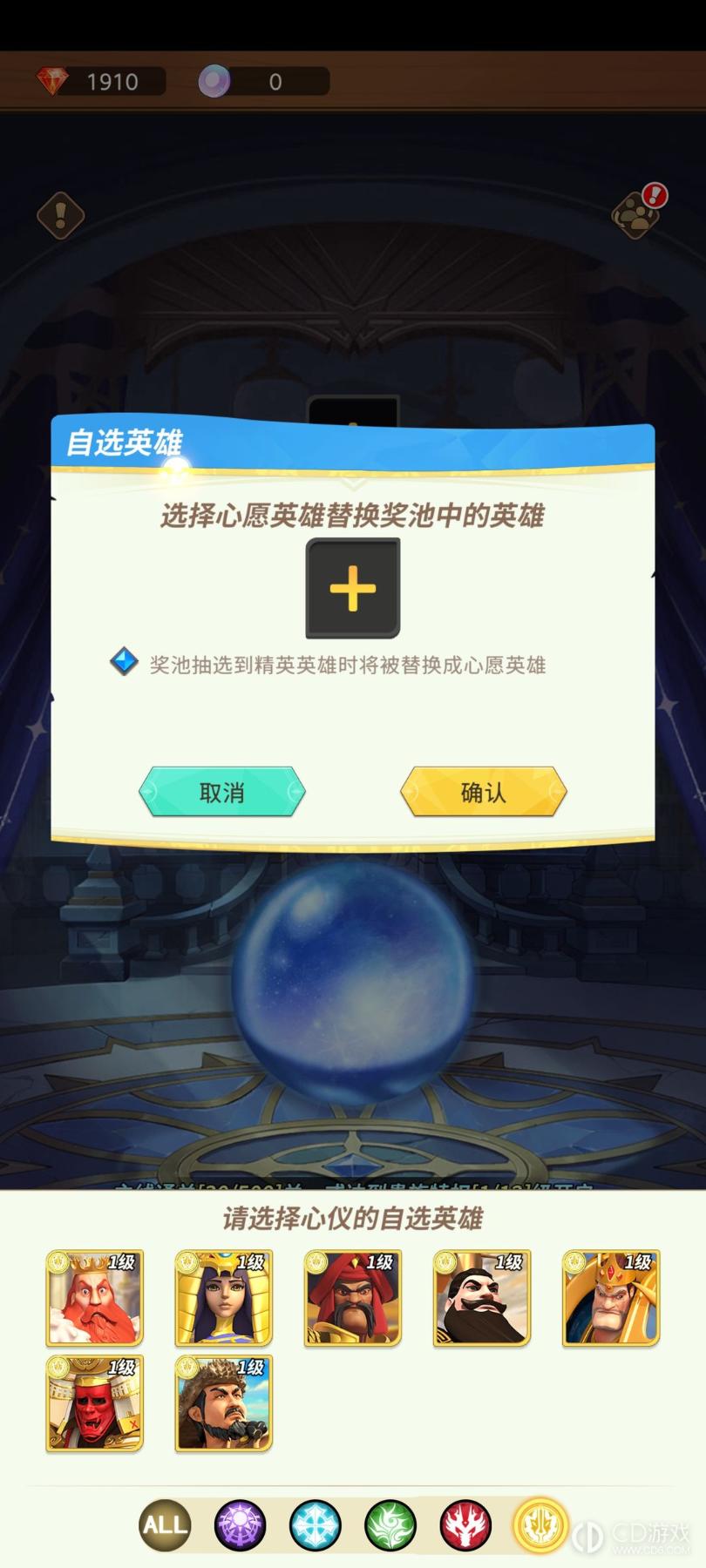Choose the Egyptian queen hero

pyautogui.click(x=223, y=1298)
